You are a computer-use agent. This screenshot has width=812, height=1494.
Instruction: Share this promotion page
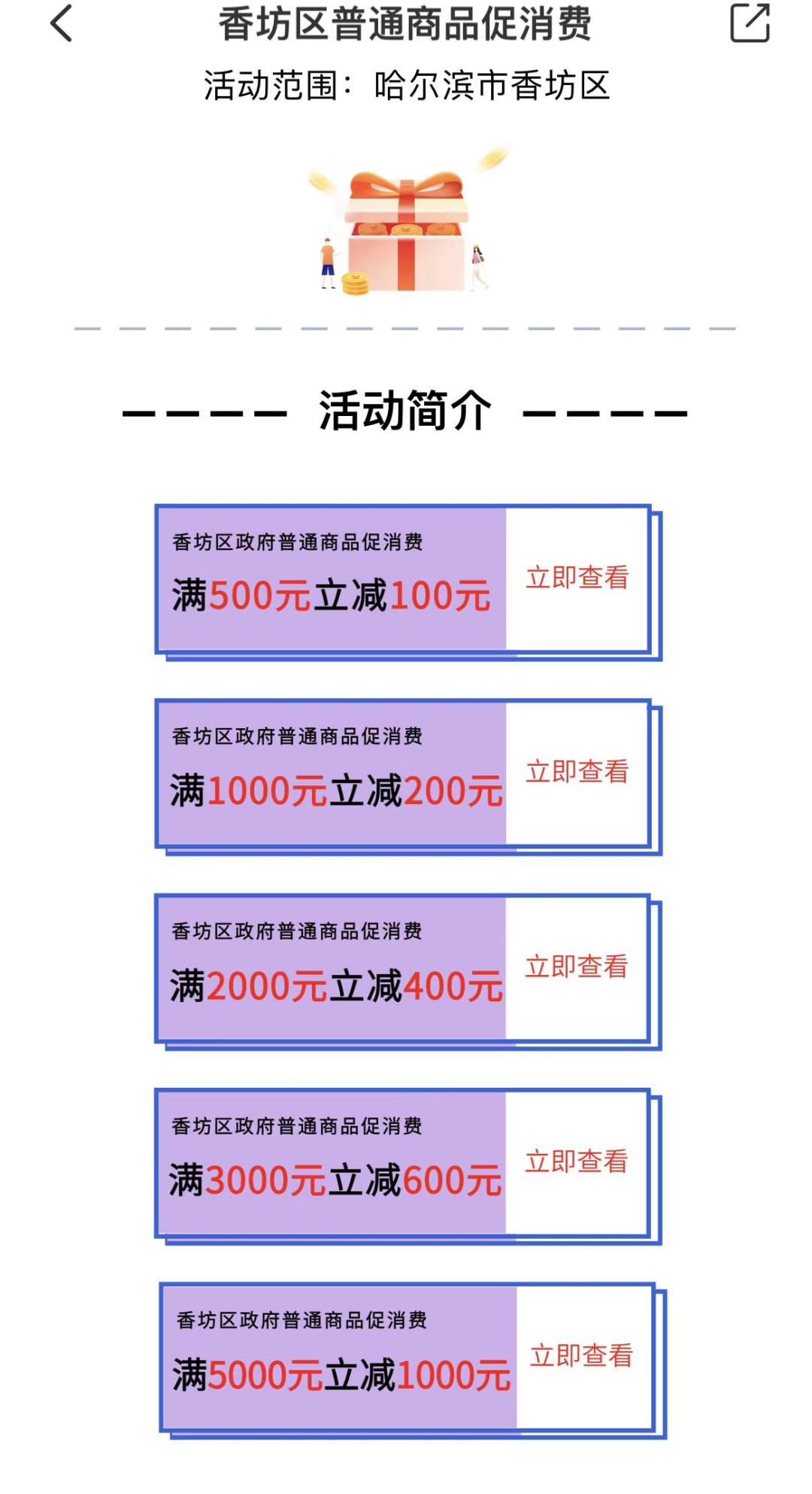coord(750,23)
